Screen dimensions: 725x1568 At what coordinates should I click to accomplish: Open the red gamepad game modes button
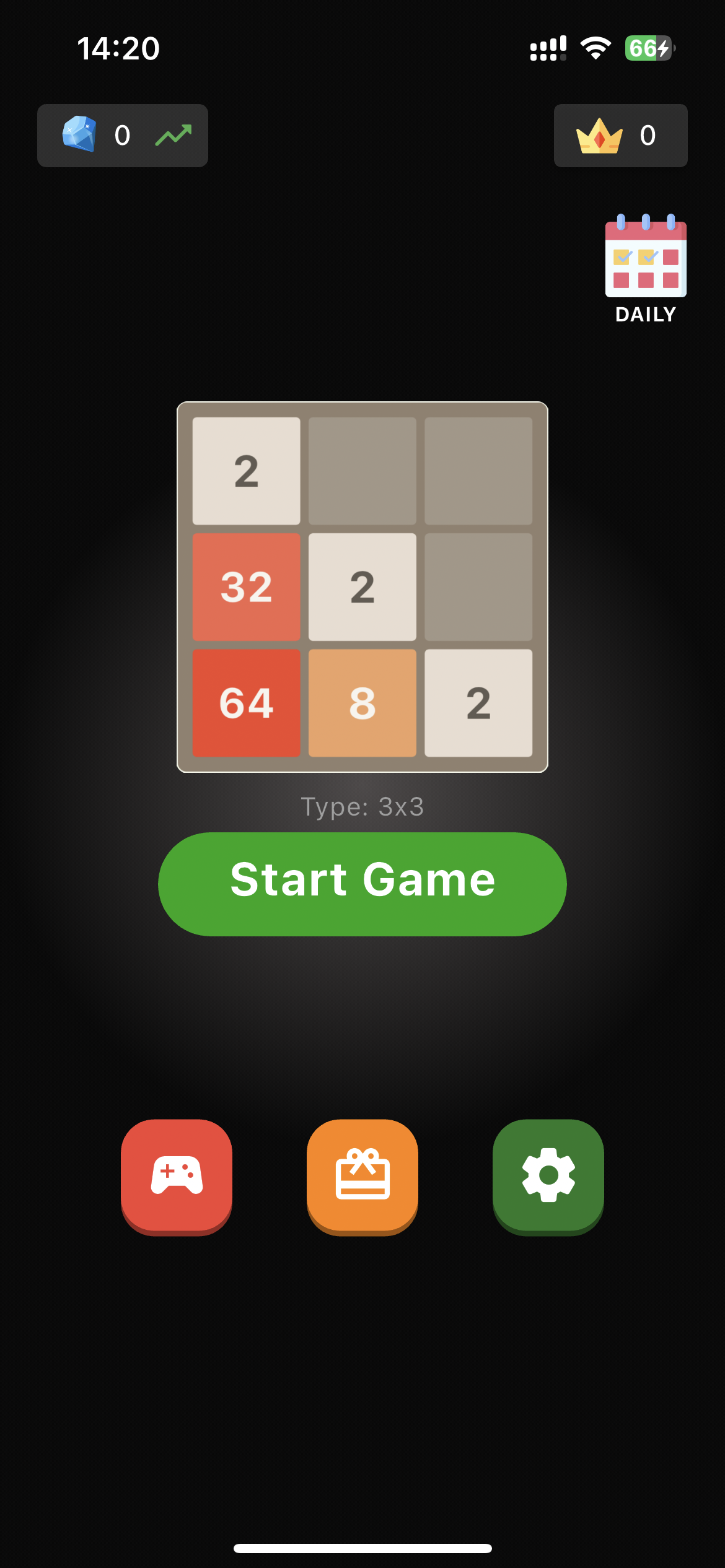coord(177,1175)
